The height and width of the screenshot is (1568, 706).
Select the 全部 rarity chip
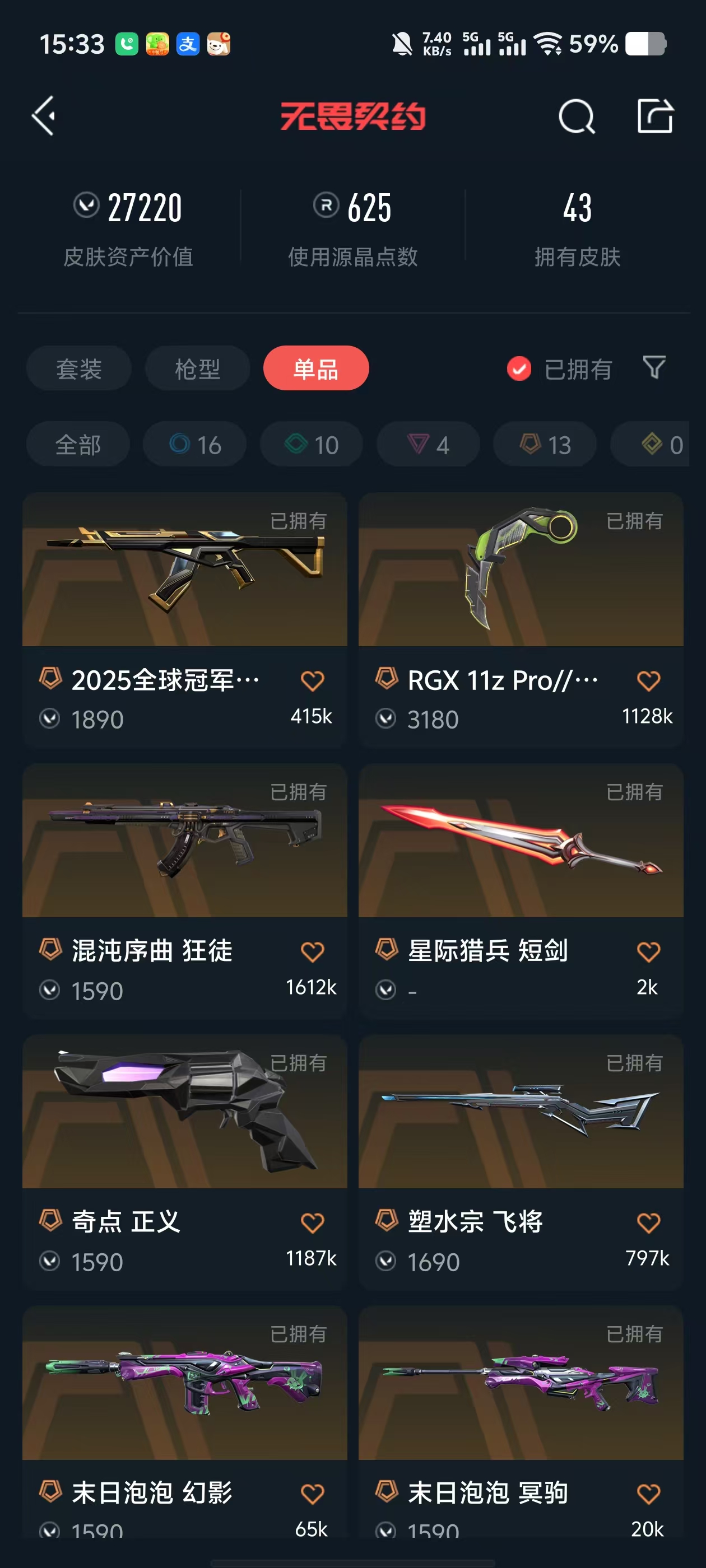click(78, 445)
